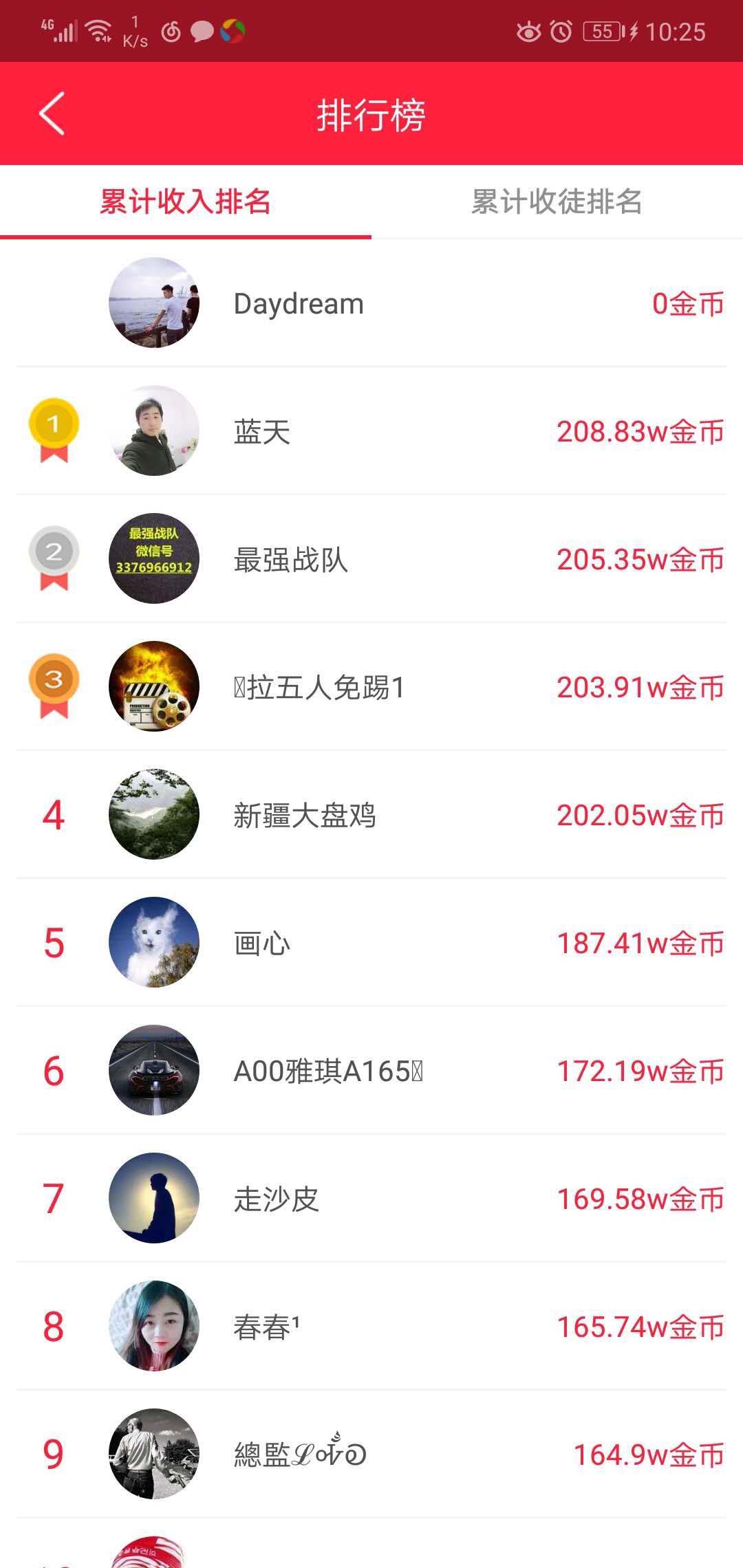Open first-place user 蓝天
Screen dimensions: 743x1568
click(371, 431)
